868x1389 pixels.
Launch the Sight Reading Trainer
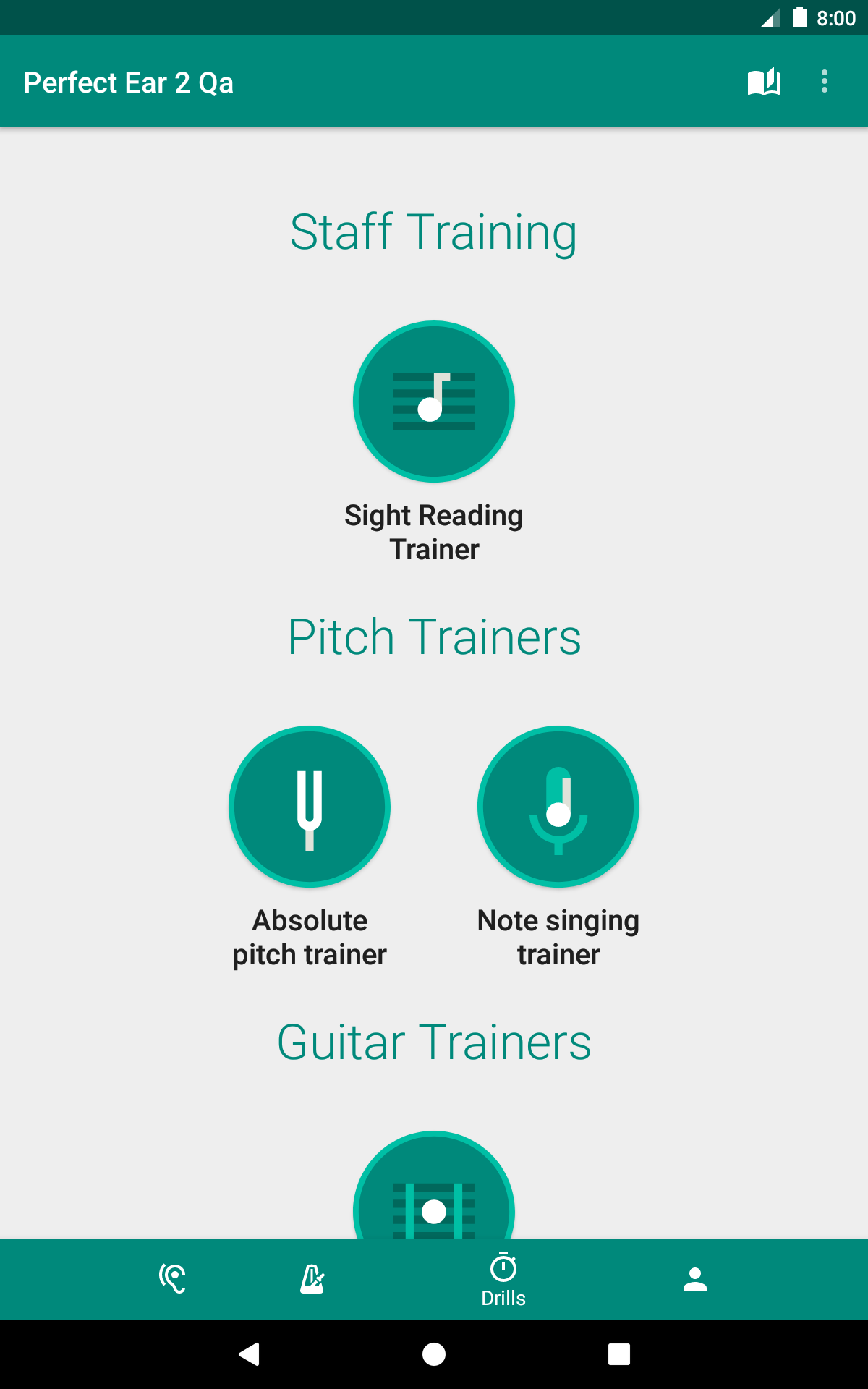(434, 402)
